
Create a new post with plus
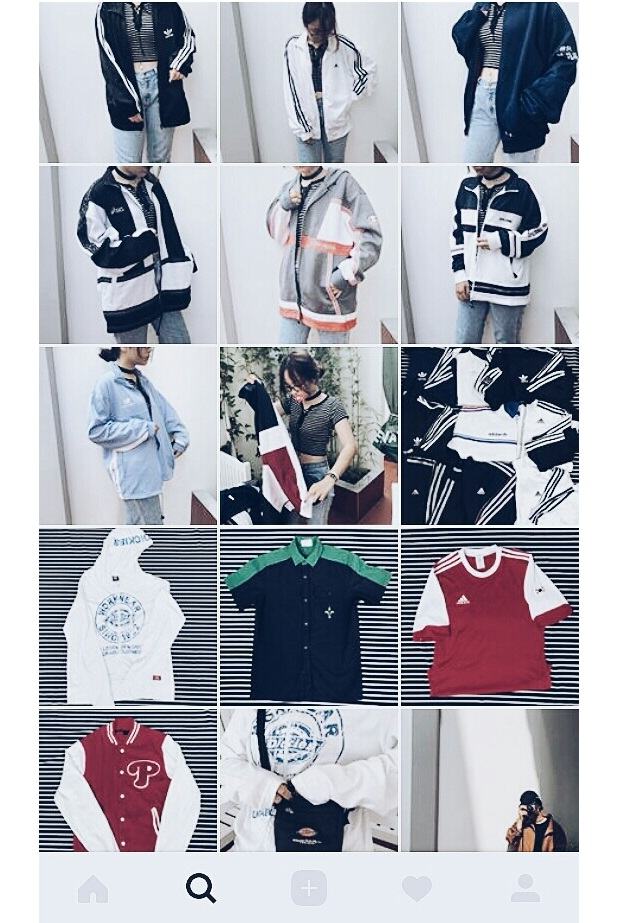pos(309,887)
